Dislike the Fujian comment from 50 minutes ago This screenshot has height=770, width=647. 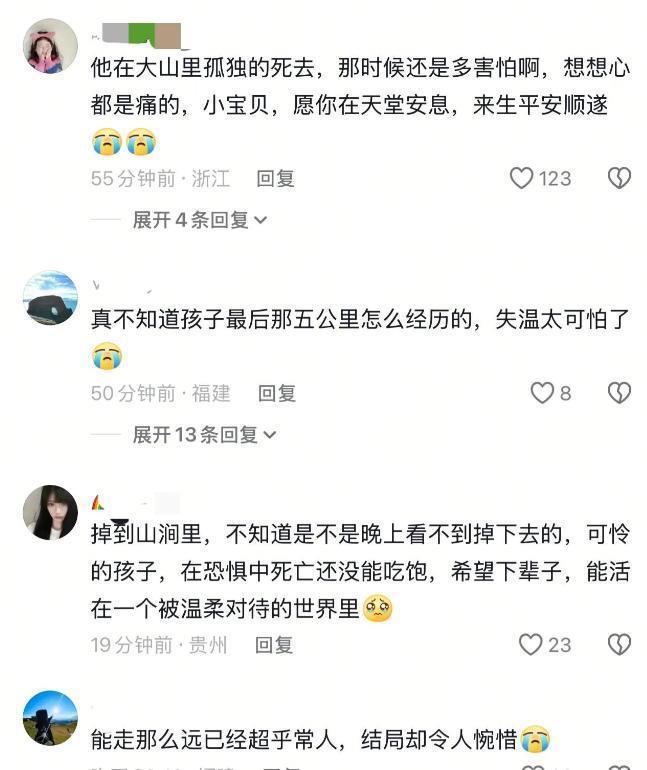click(x=619, y=393)
